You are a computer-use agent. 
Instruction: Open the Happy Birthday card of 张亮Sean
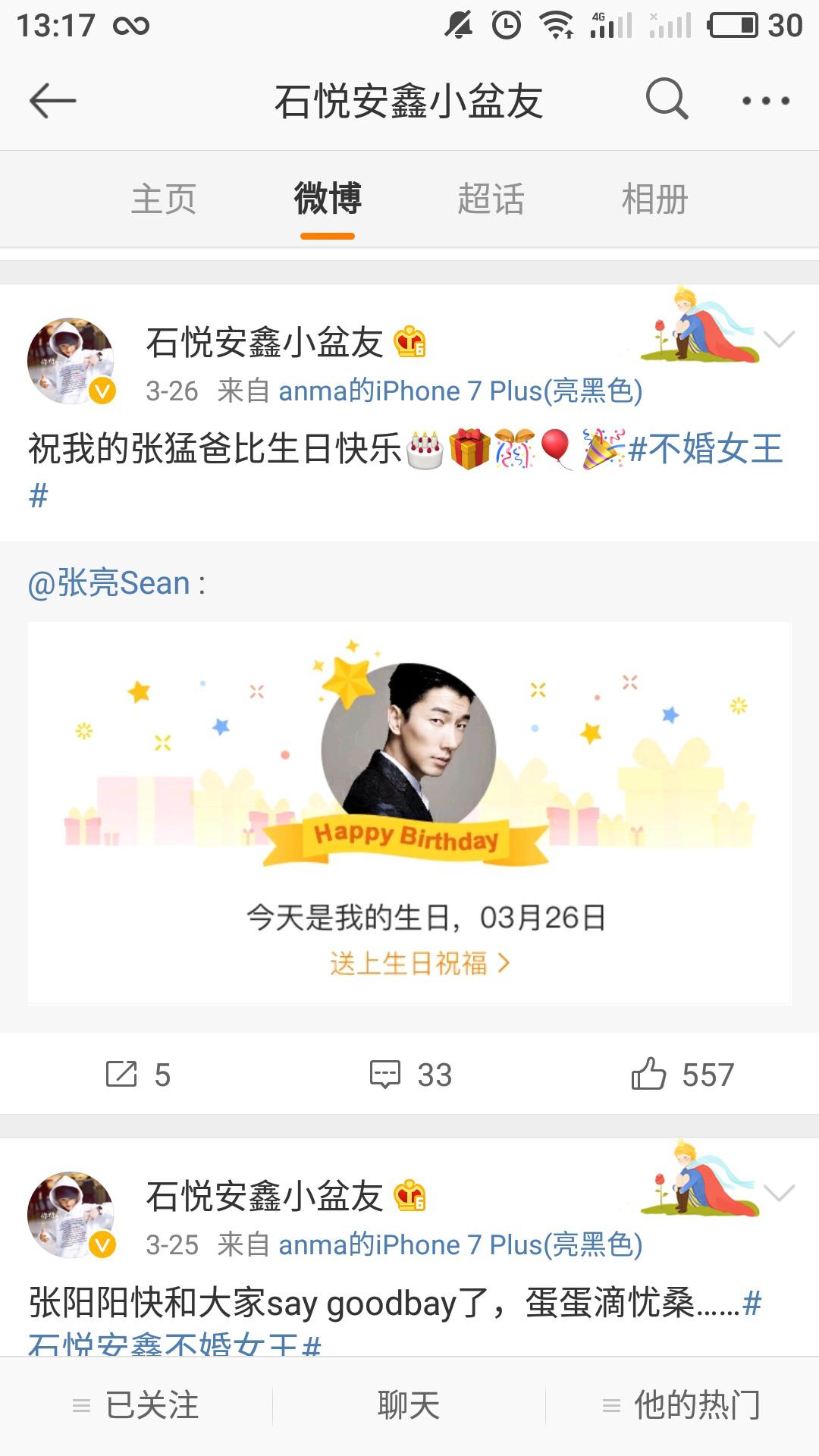point(409,813)
